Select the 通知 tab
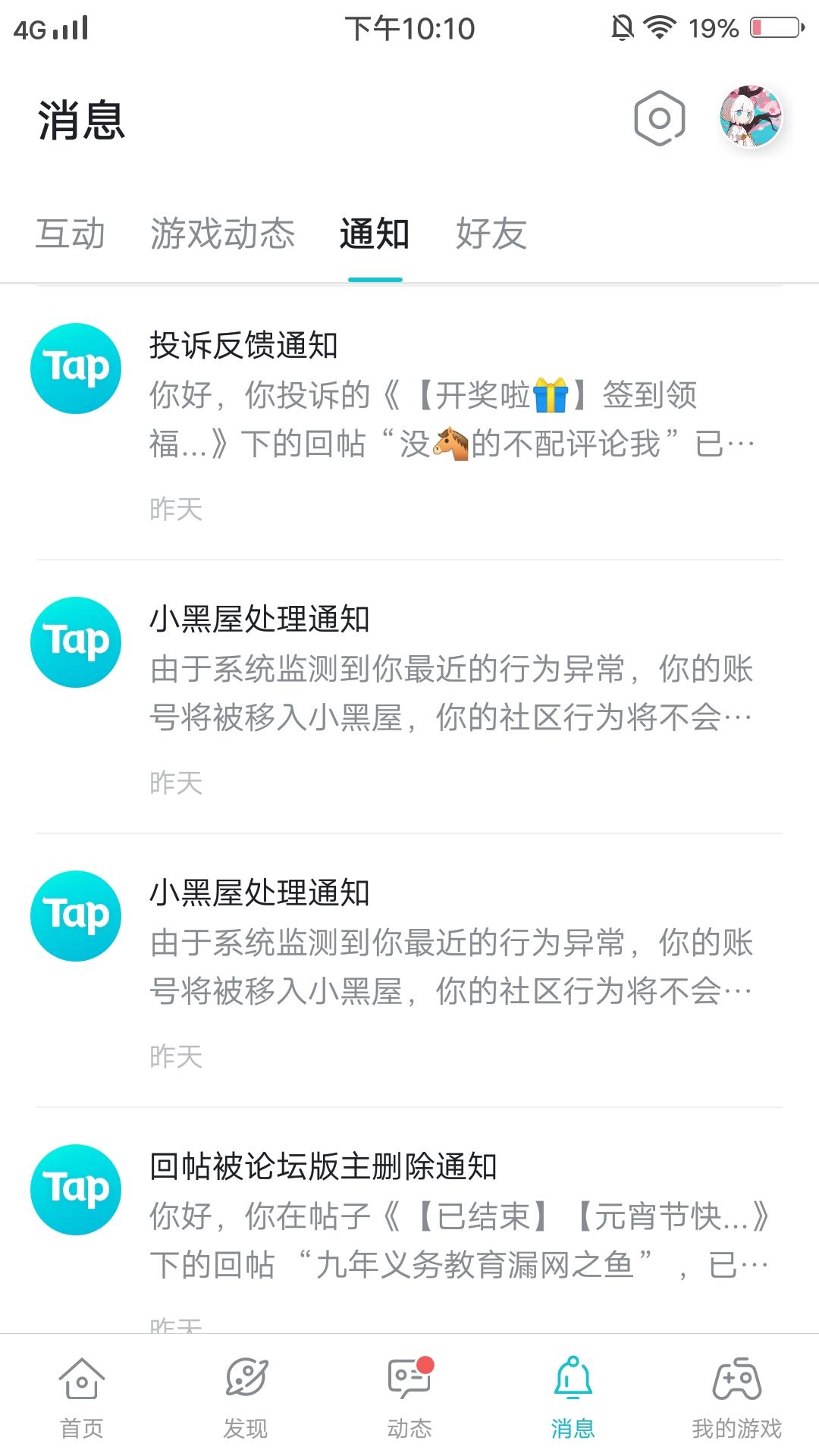This screenshot has width=819, height=1456. [x=375, y=235]
